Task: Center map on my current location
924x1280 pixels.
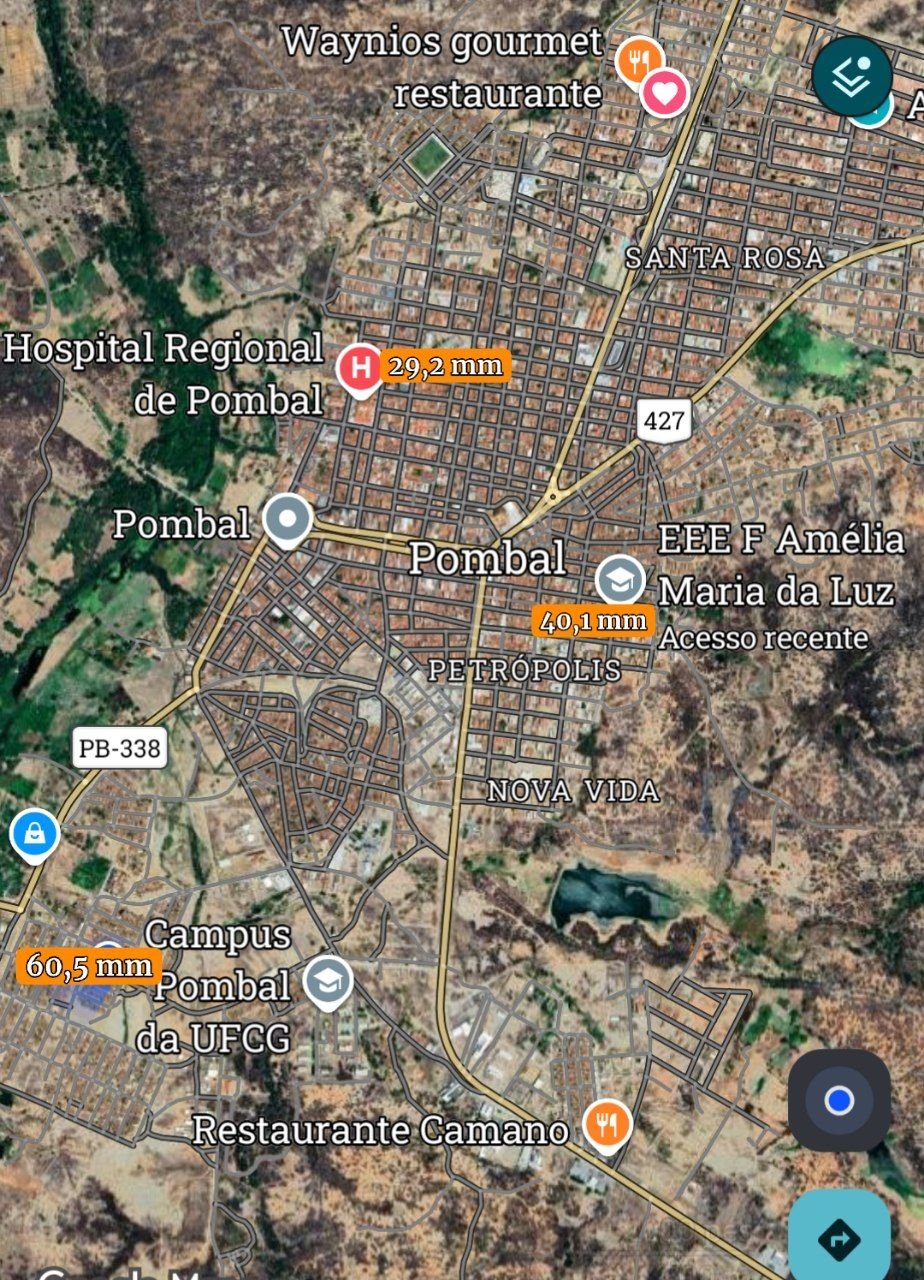Action: coord(839,1101)
